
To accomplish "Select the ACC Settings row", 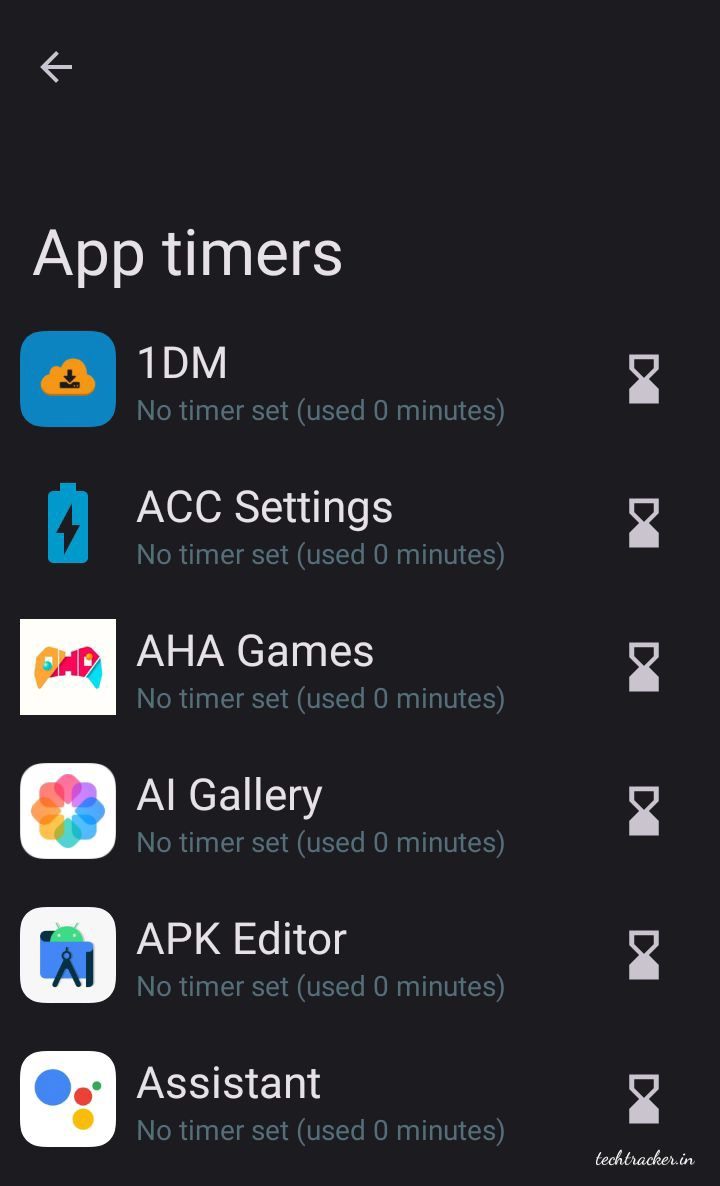I will tap(320, 525).
